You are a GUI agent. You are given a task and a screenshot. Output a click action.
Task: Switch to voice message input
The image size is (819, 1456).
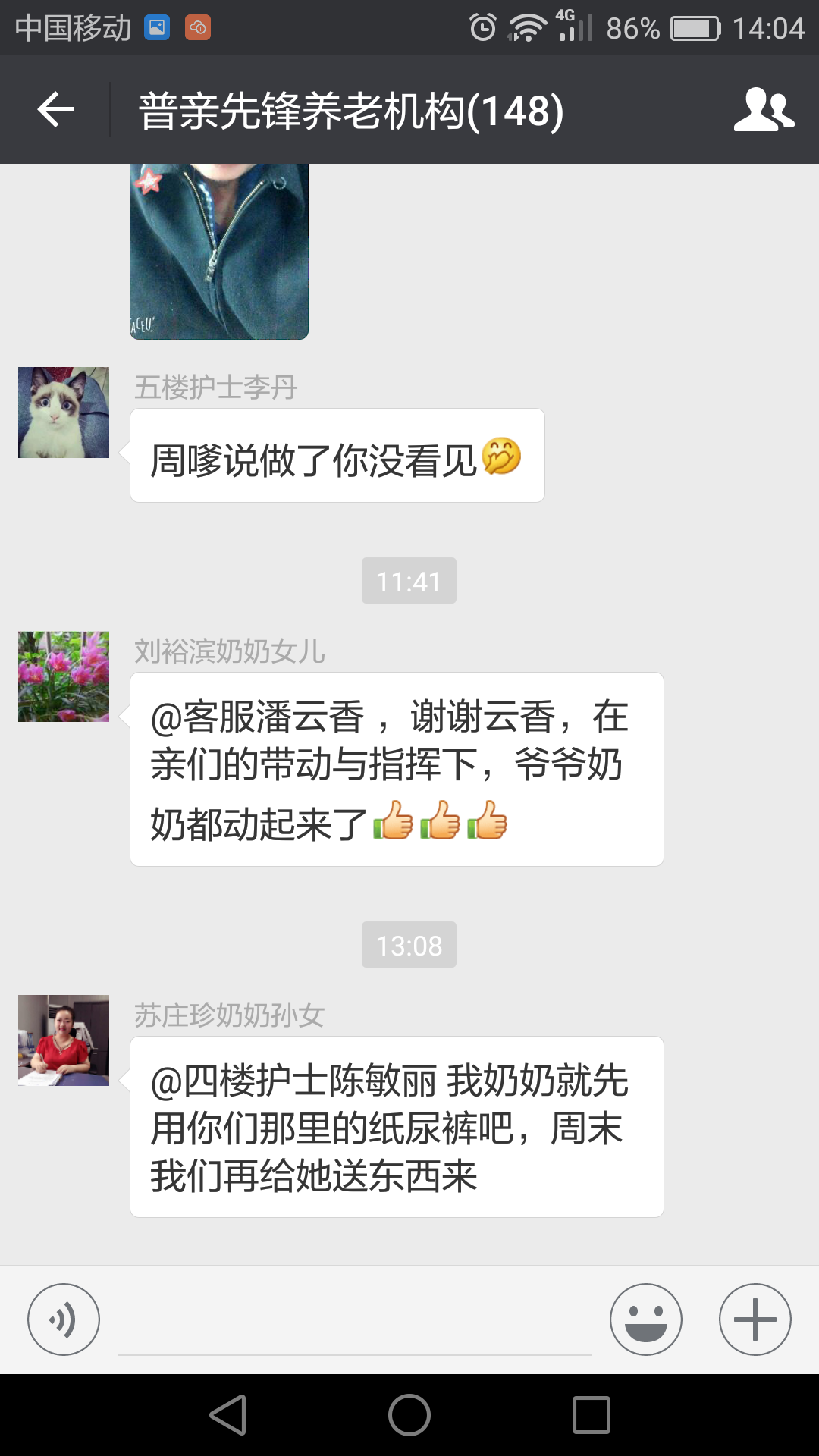pos(64,1319)
